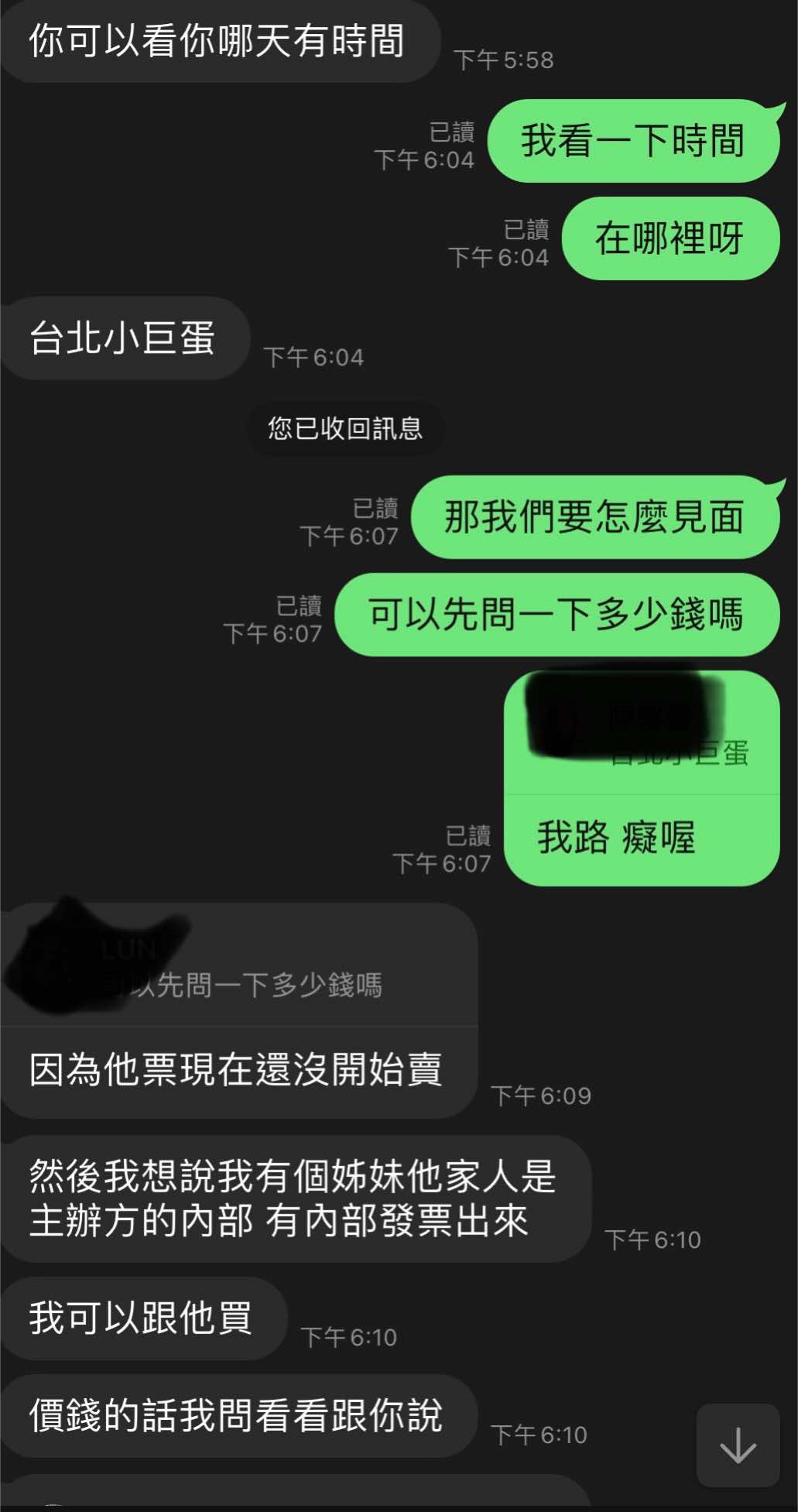Open quoted reply above 我路 癡喔
Viewport: 798px width, 1512px height.
pyautogui.click(x=642, y=733)
